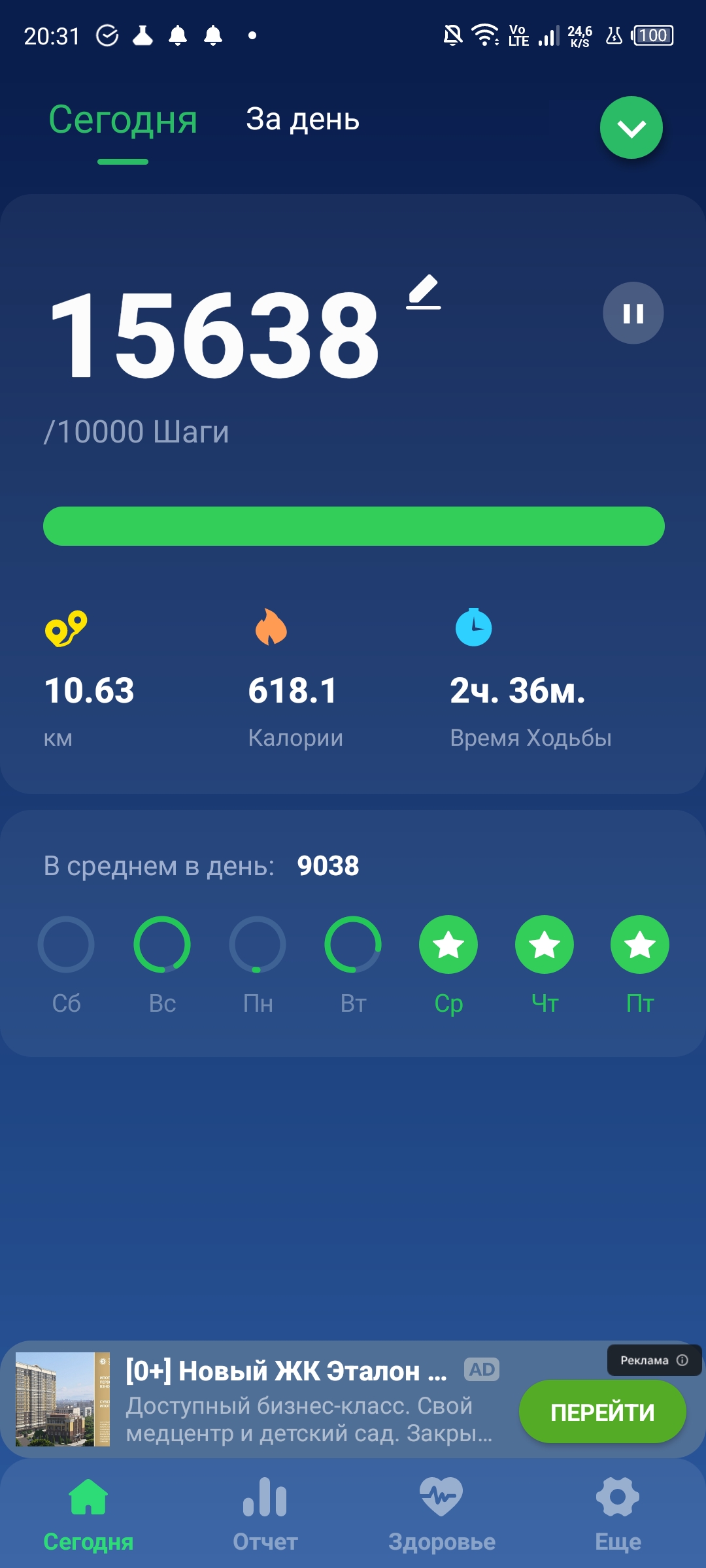
Task: View Tuesday (Вт) progress circle
Action: pos(353,944)
